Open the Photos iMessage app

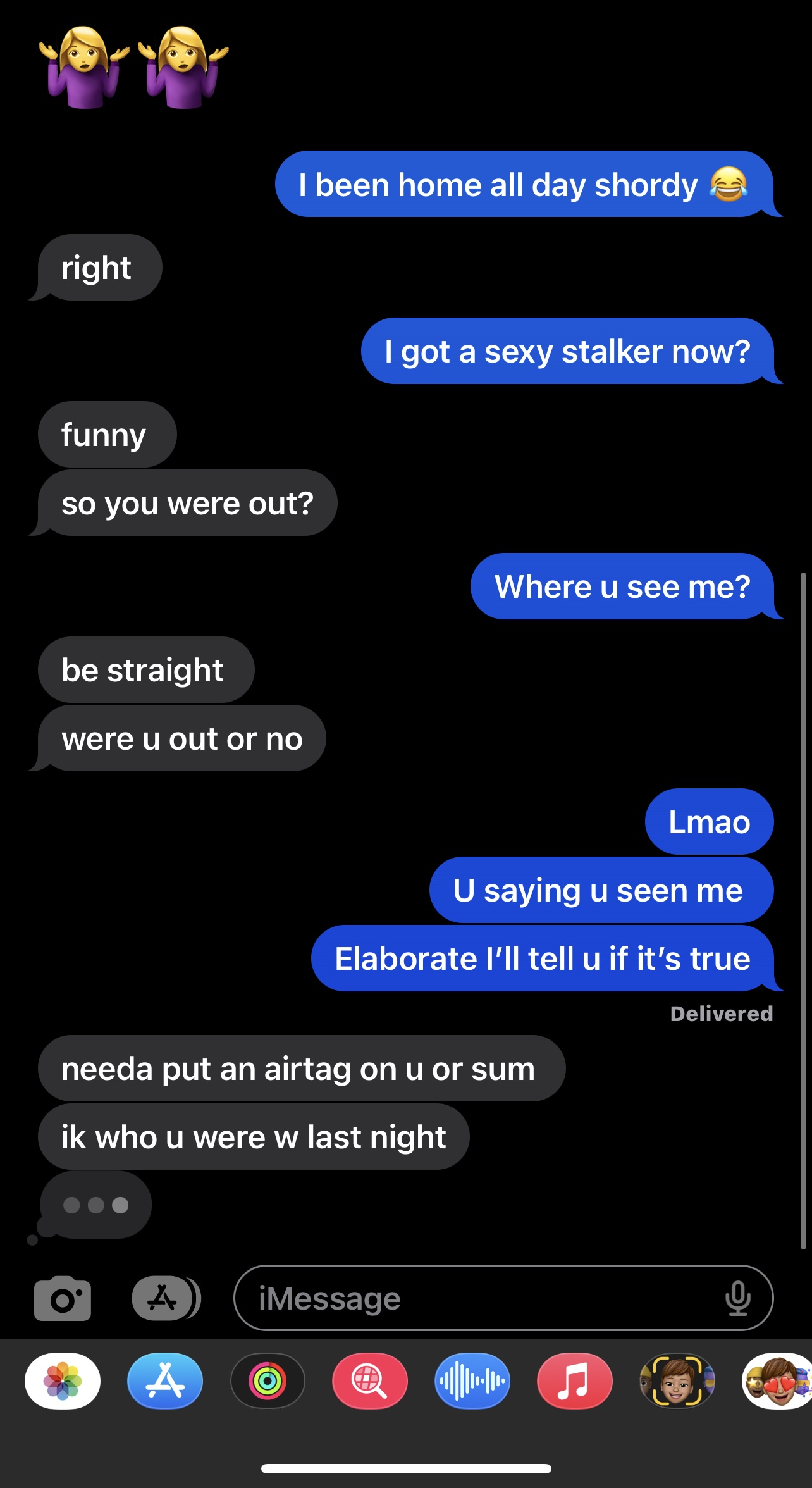tap(63, 1380)
